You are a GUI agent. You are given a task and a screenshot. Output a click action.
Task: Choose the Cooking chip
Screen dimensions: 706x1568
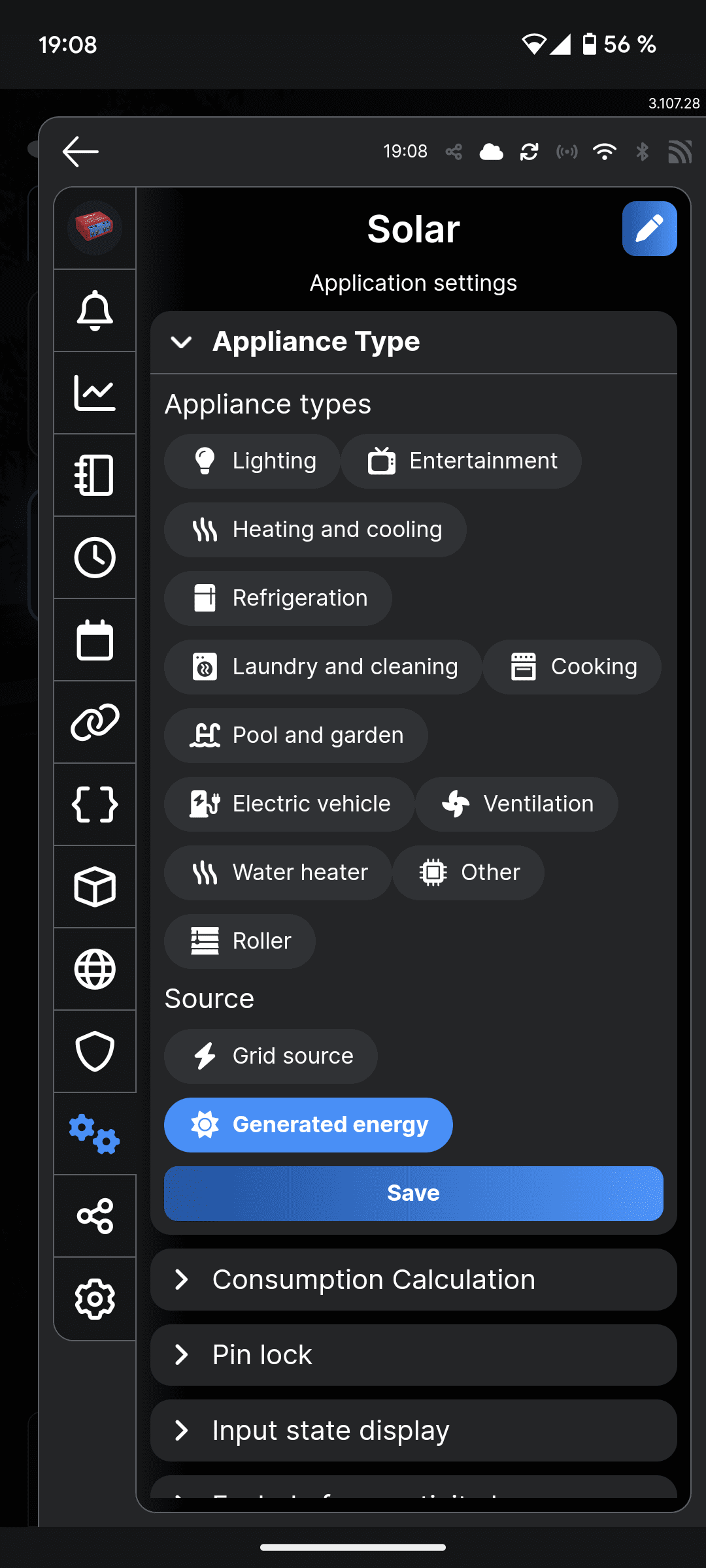(x=572, y=667)
